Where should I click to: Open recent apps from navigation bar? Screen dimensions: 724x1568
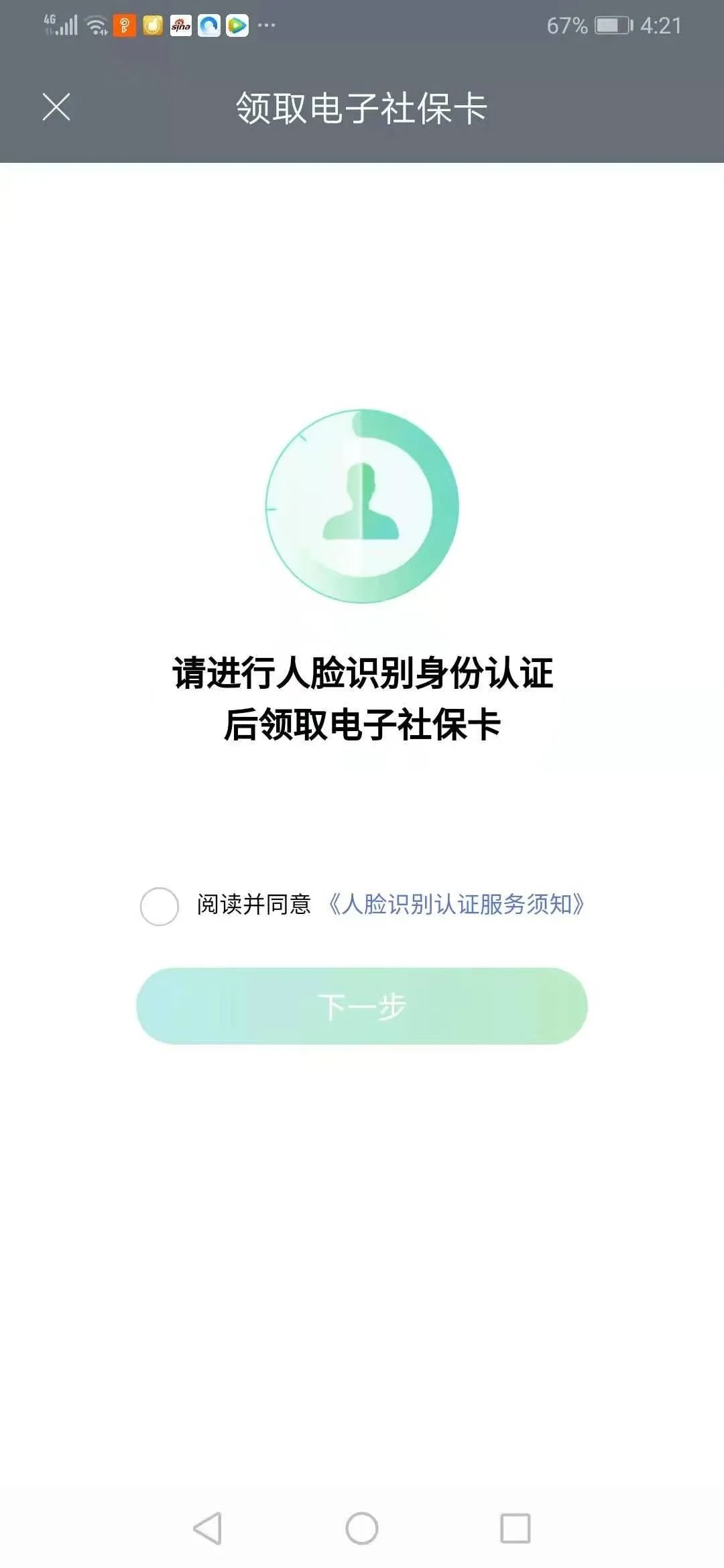(x=516, y=1528)
